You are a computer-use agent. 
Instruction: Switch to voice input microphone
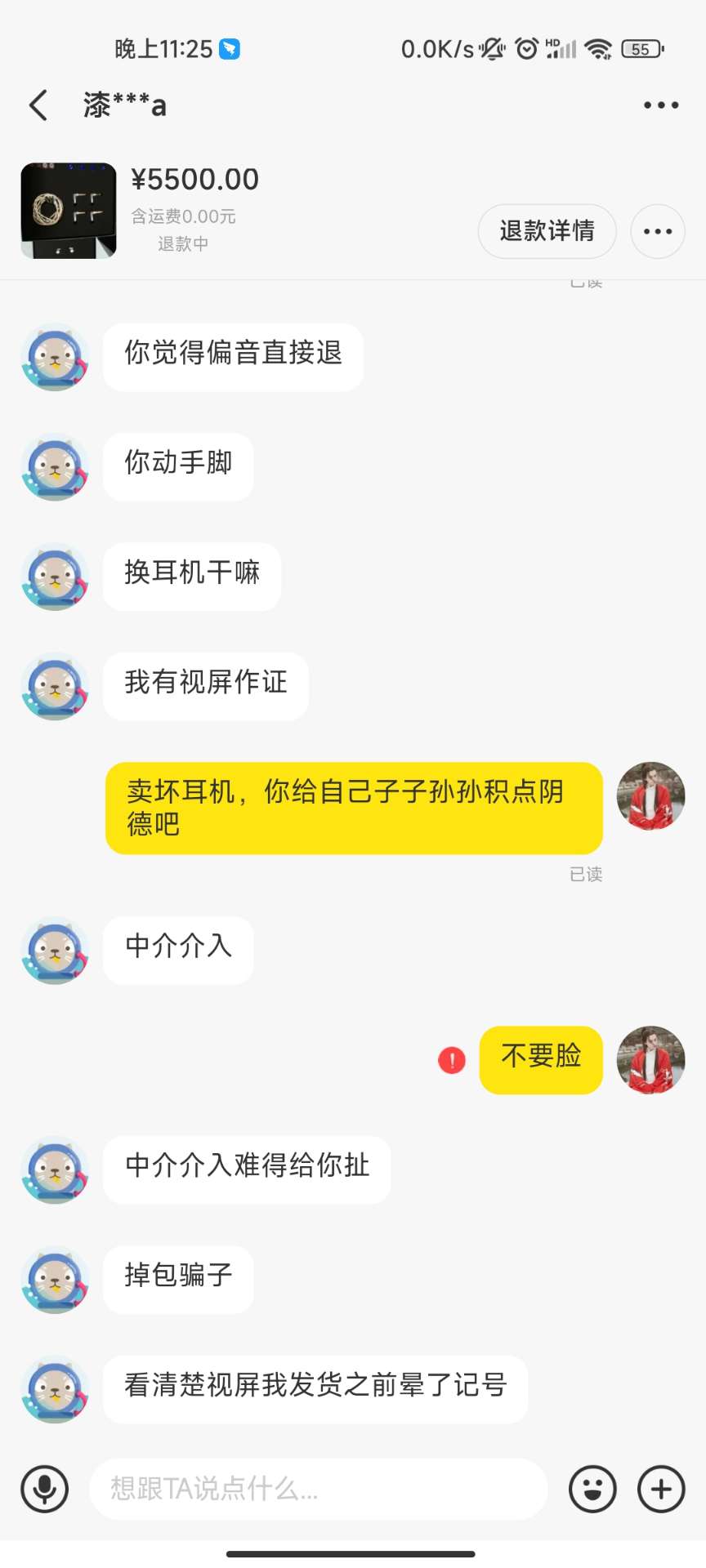[x=45, y=1489]
